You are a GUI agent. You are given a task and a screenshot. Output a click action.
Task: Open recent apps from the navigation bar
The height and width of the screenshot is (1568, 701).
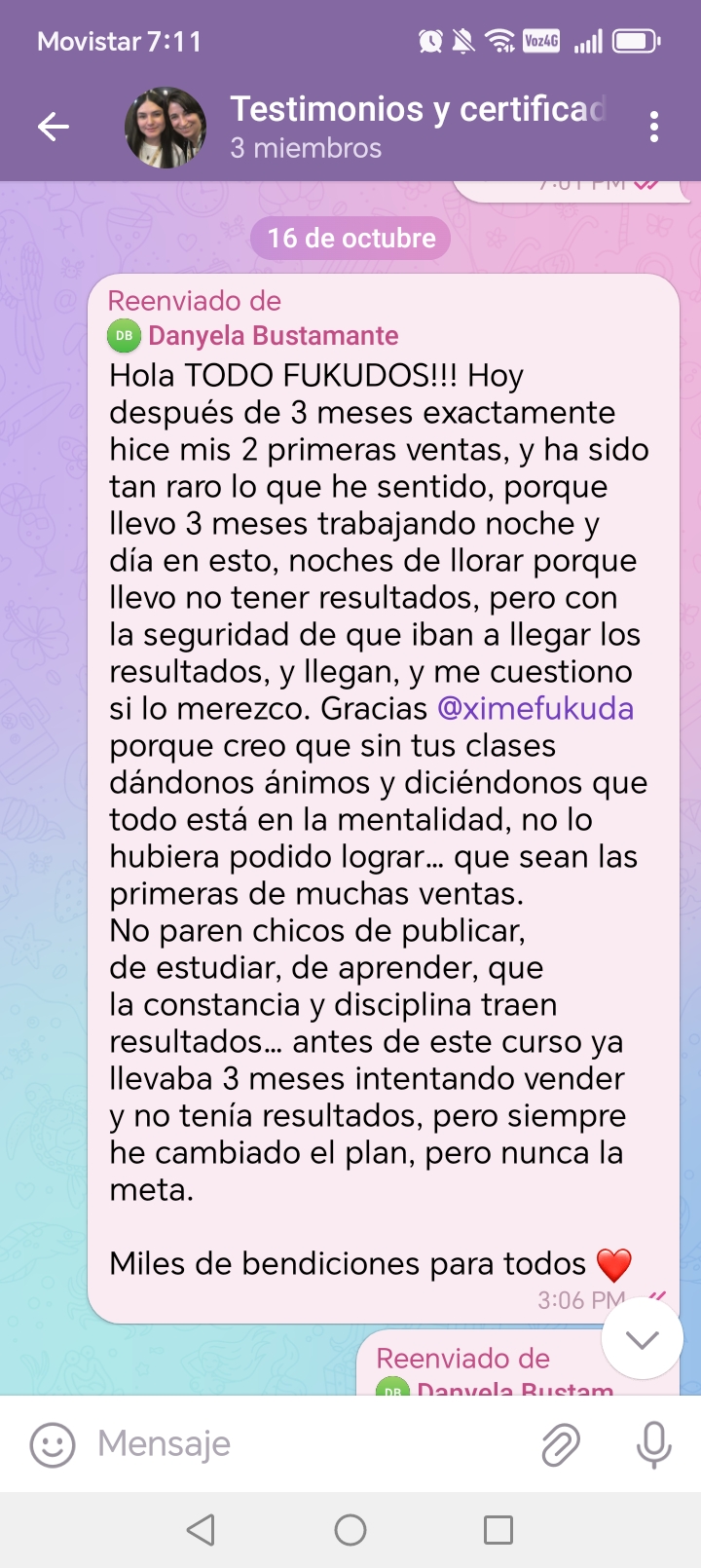(x=498, y=1530)
